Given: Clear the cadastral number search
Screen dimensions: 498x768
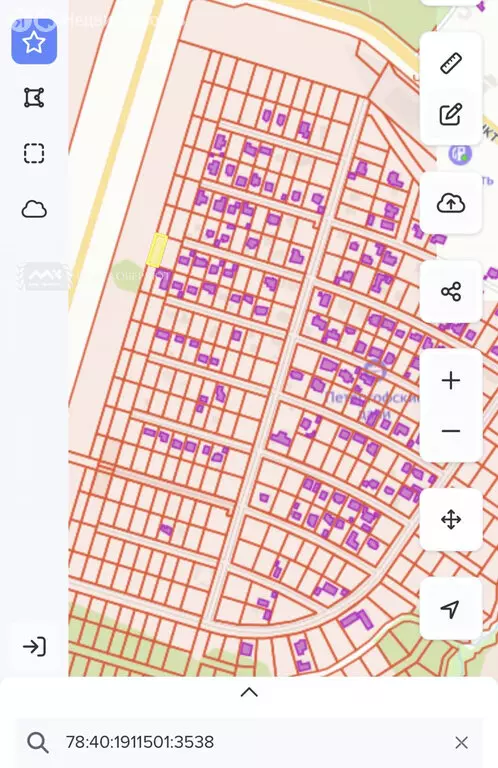Looking at the screenshot, I should click(461, 743).
